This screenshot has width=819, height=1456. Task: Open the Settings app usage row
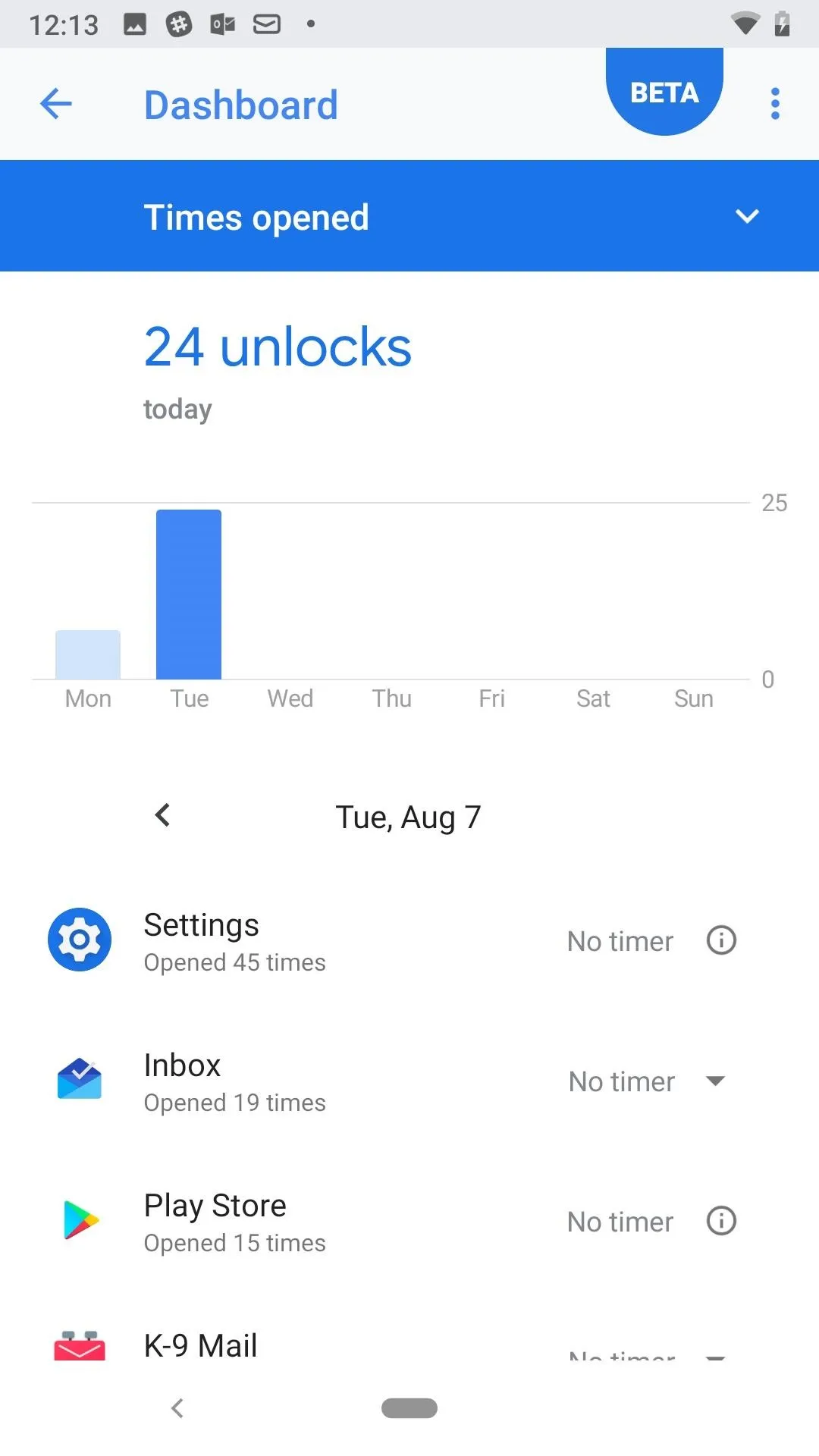pyautogui.click(x=409, y=941)
